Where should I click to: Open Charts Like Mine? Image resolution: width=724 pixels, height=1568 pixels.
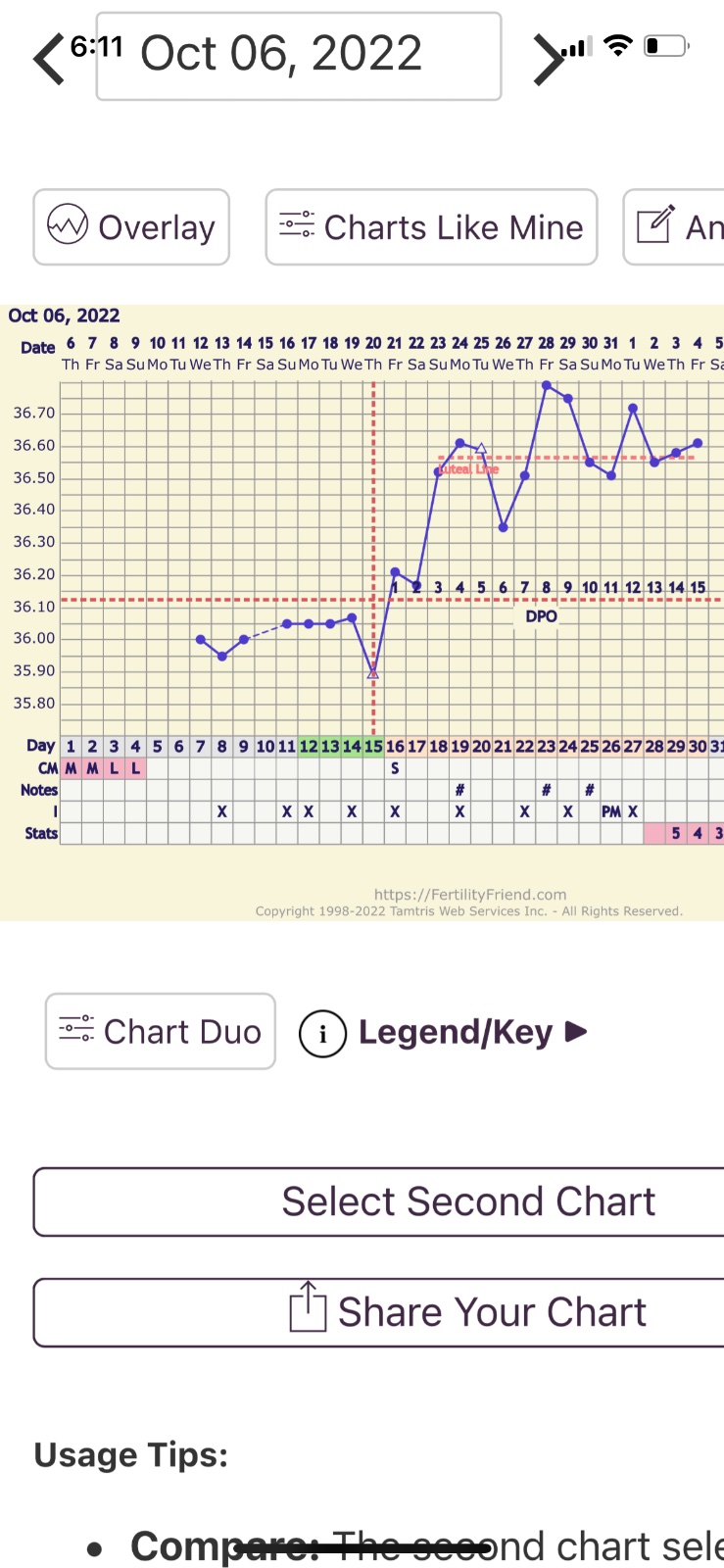pos(431,227)
